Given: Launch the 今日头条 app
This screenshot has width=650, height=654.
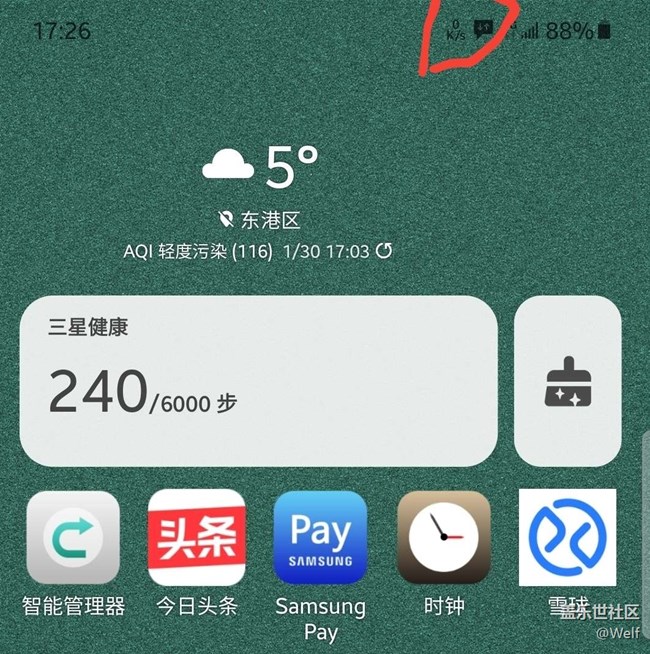Looking at the screenshot, I should [197, 538].
